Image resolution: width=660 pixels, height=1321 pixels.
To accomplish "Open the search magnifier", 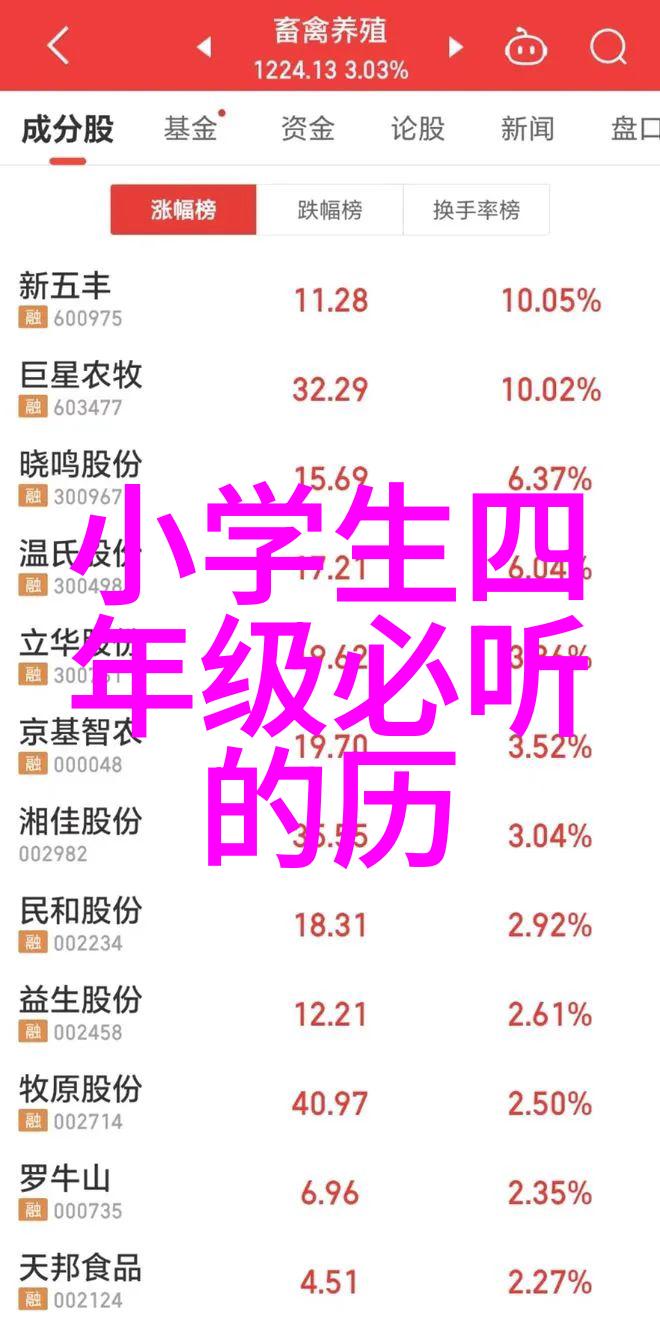I will (608, 47).
